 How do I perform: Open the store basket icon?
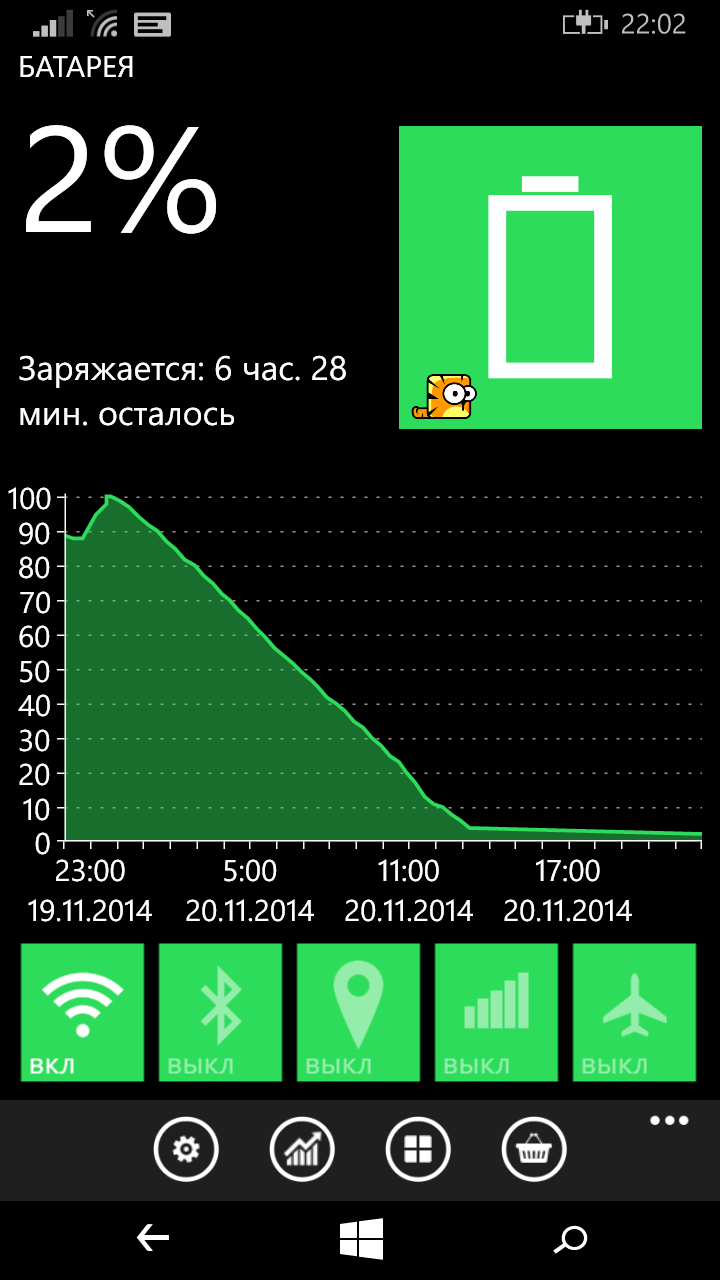[534, 1151]
